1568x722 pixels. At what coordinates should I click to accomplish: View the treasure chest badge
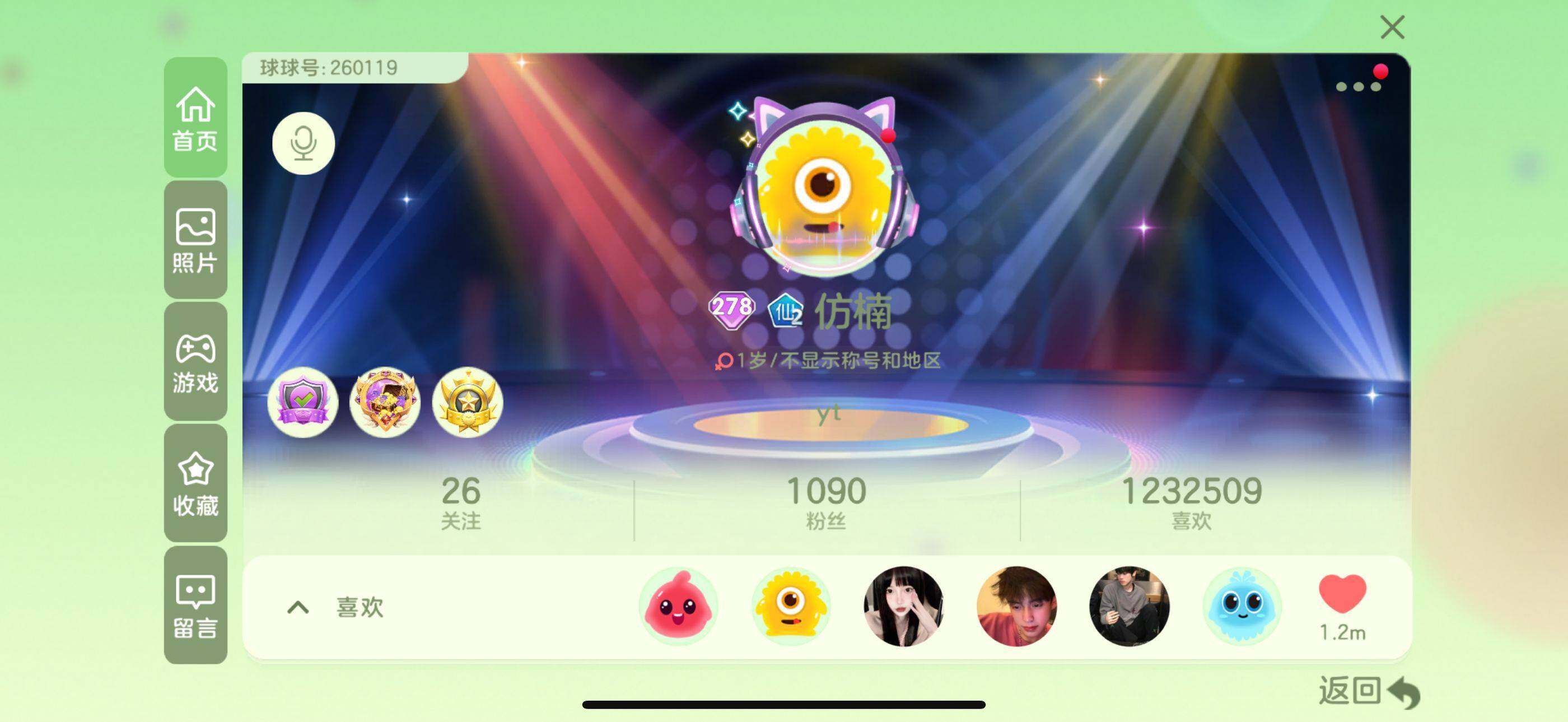pos(385,402)
